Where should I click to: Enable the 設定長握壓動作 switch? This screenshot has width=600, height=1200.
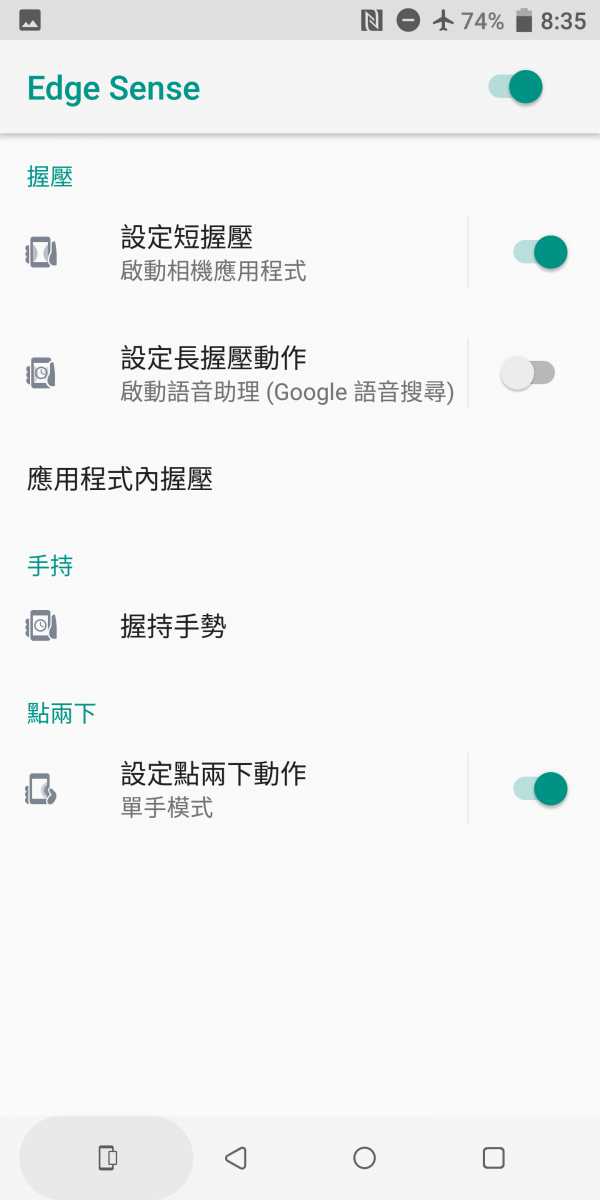coord(527,373)
